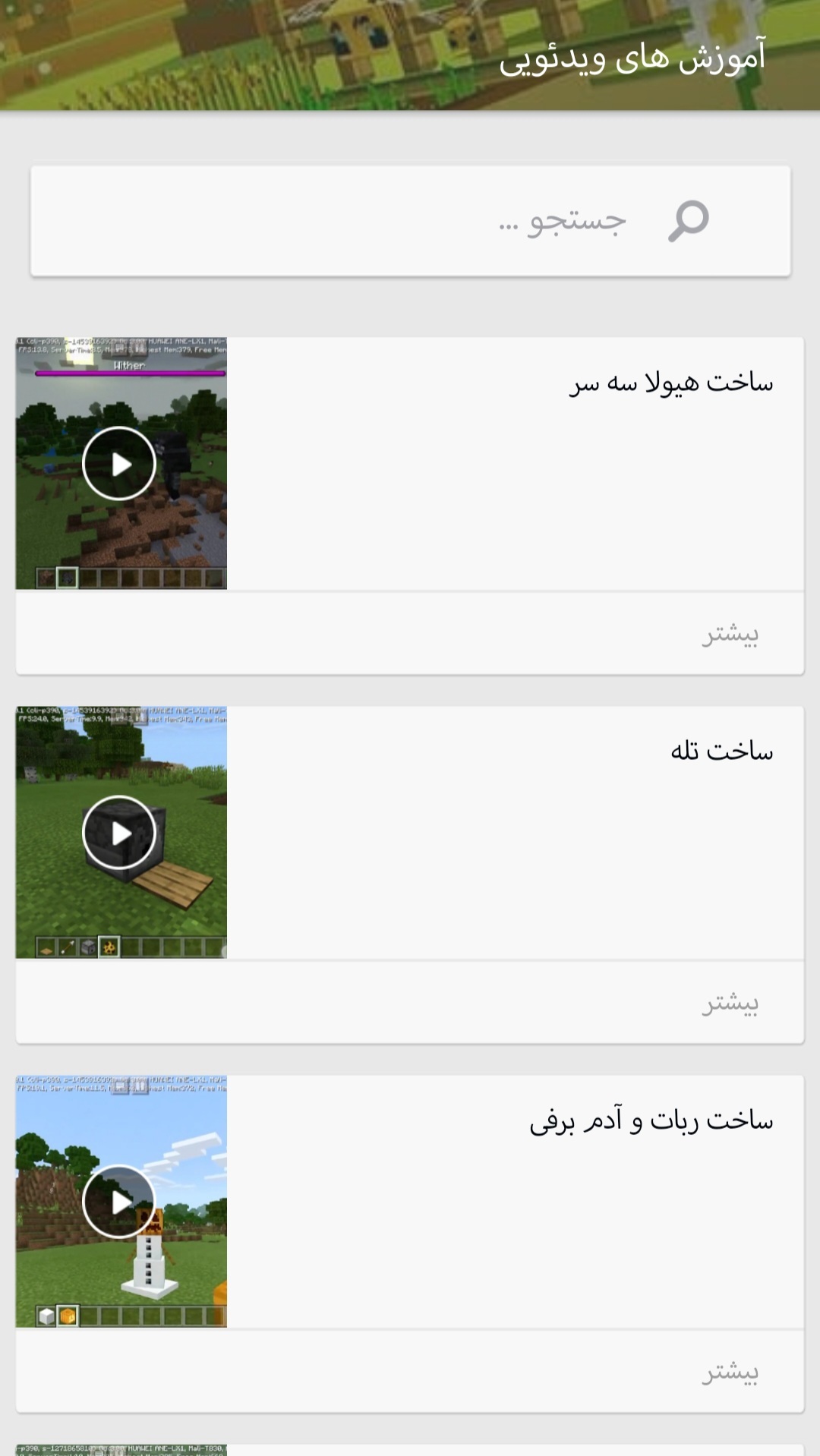Click the play icon on the first video
The image size is (820, 1456).
coord(119,462)
